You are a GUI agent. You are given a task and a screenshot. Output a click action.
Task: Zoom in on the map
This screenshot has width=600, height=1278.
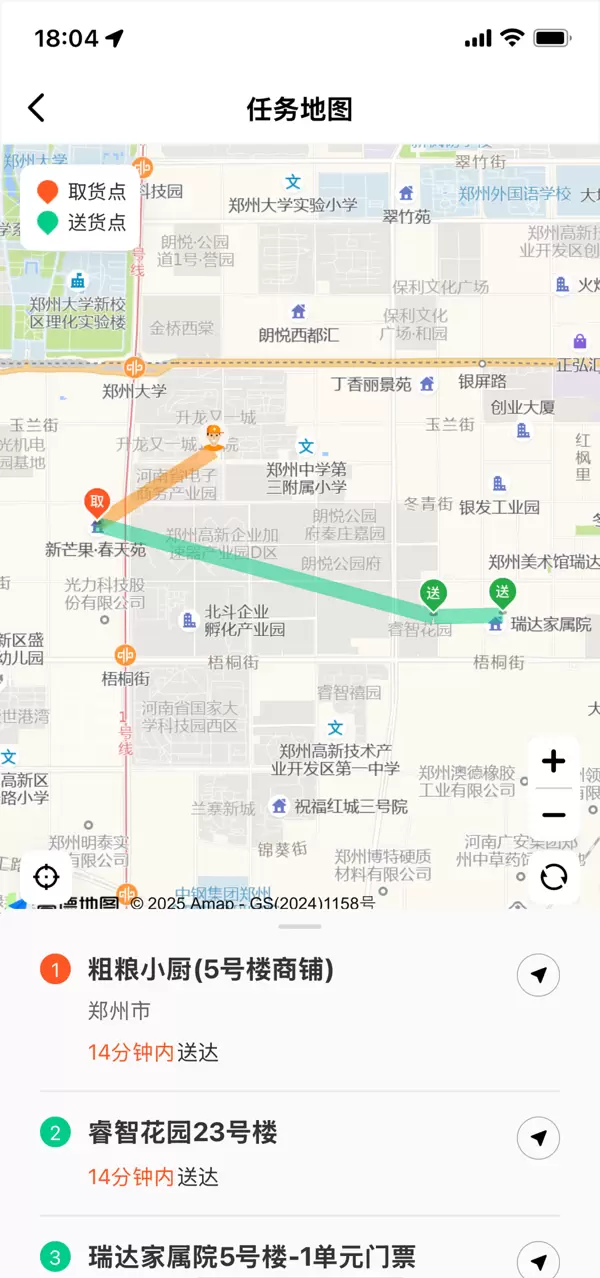point(553,762)
